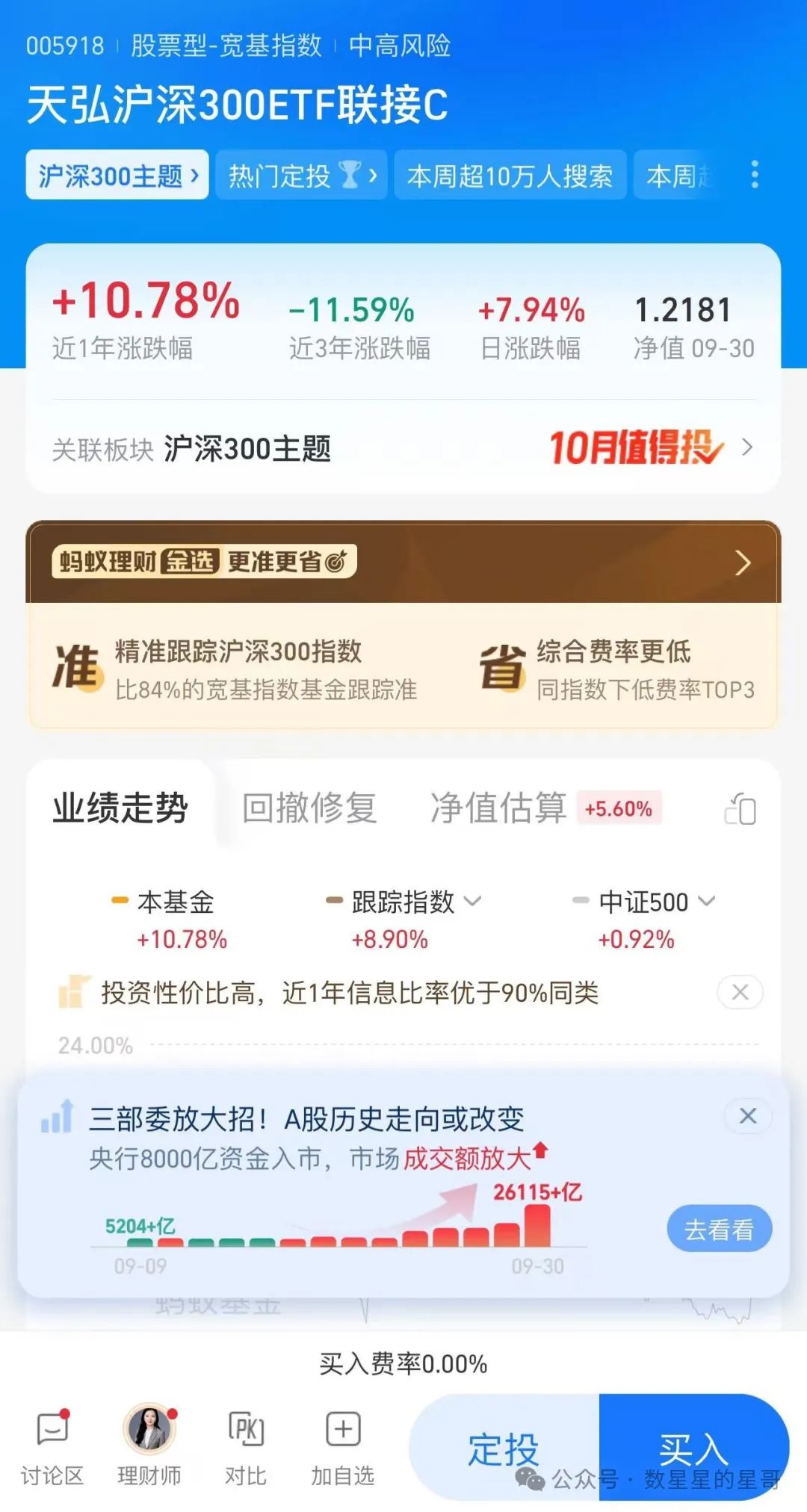
Task: Tap the 定投 button
Action: 504,1448
